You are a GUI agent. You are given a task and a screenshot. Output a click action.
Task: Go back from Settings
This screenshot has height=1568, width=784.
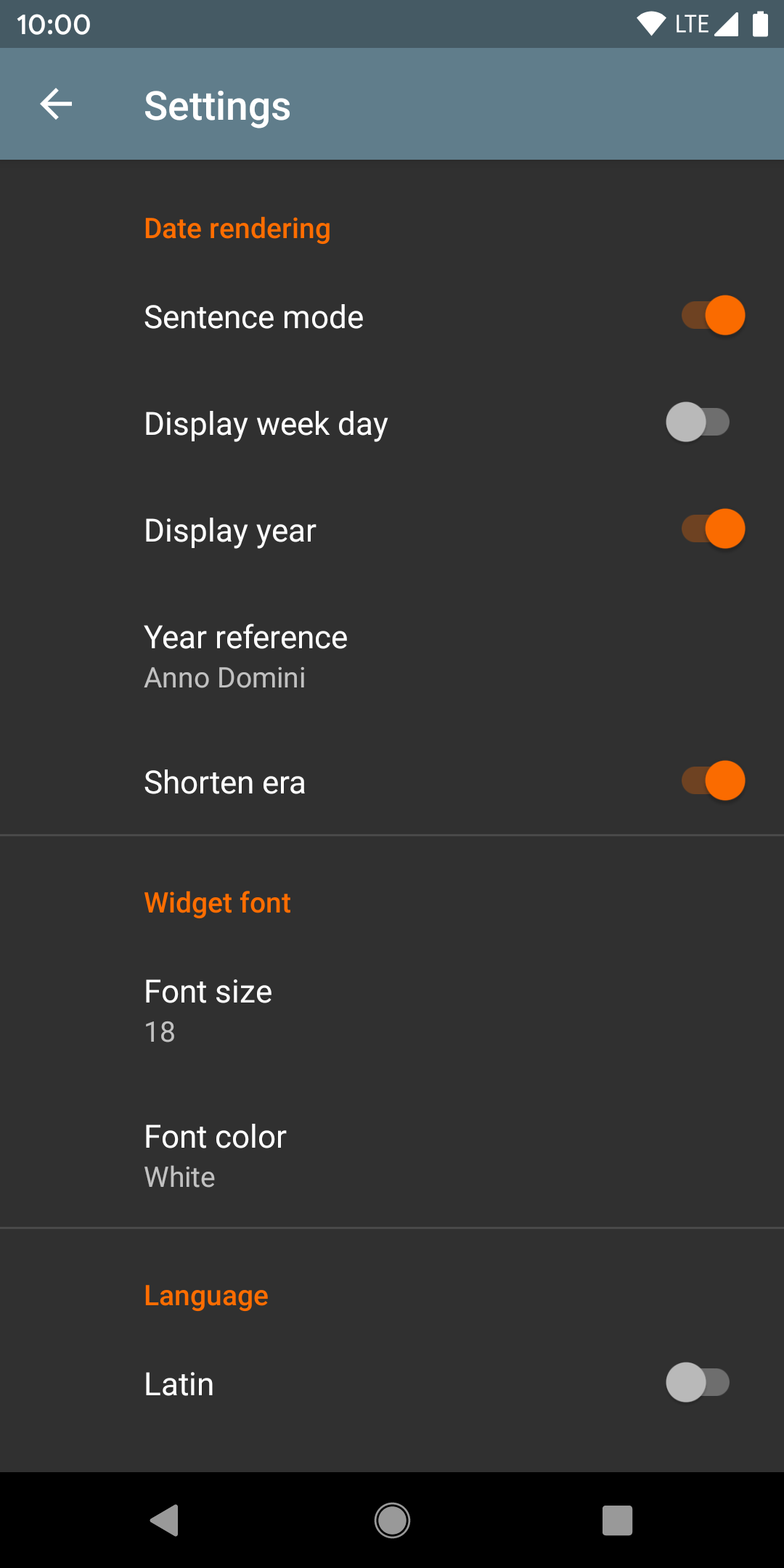56,105
